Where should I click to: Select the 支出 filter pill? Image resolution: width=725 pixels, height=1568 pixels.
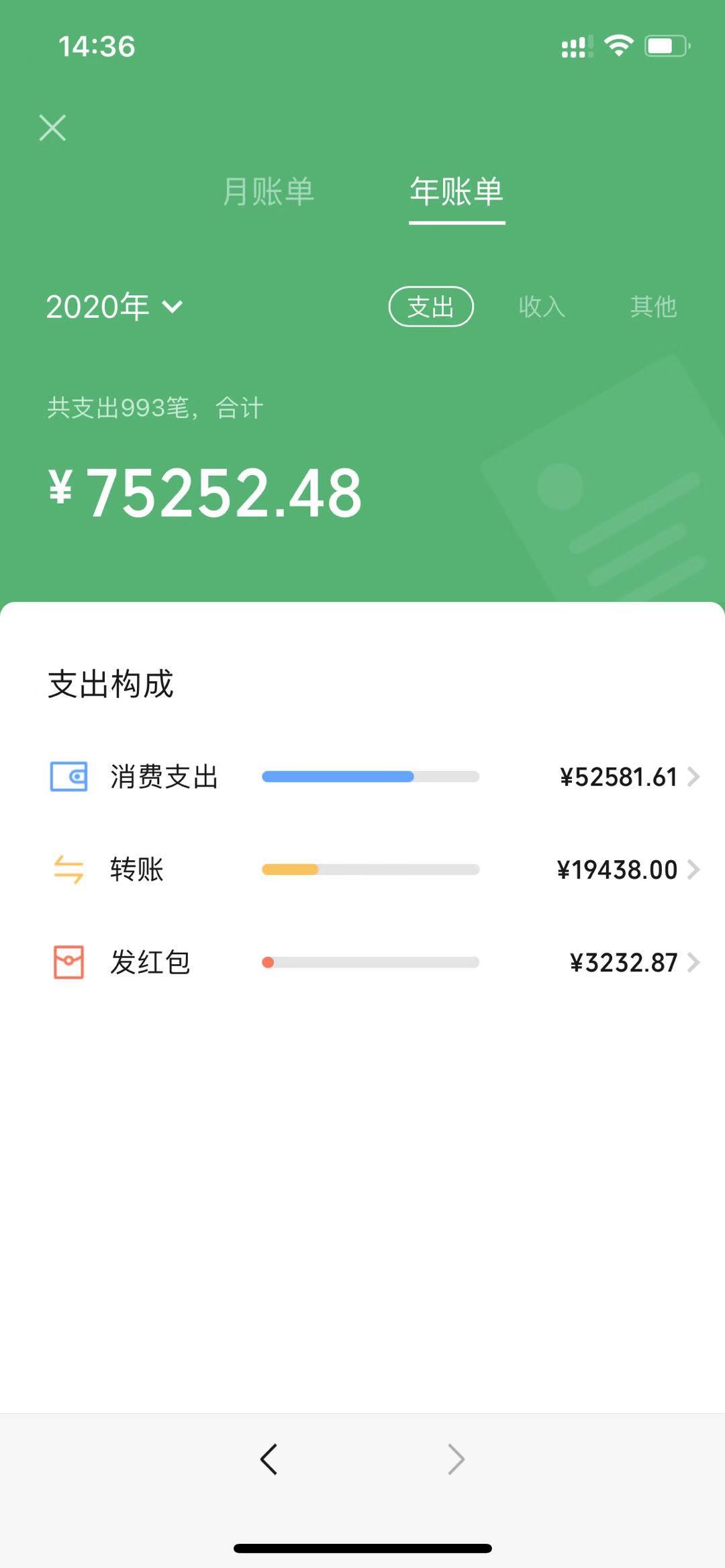point(432,307)
